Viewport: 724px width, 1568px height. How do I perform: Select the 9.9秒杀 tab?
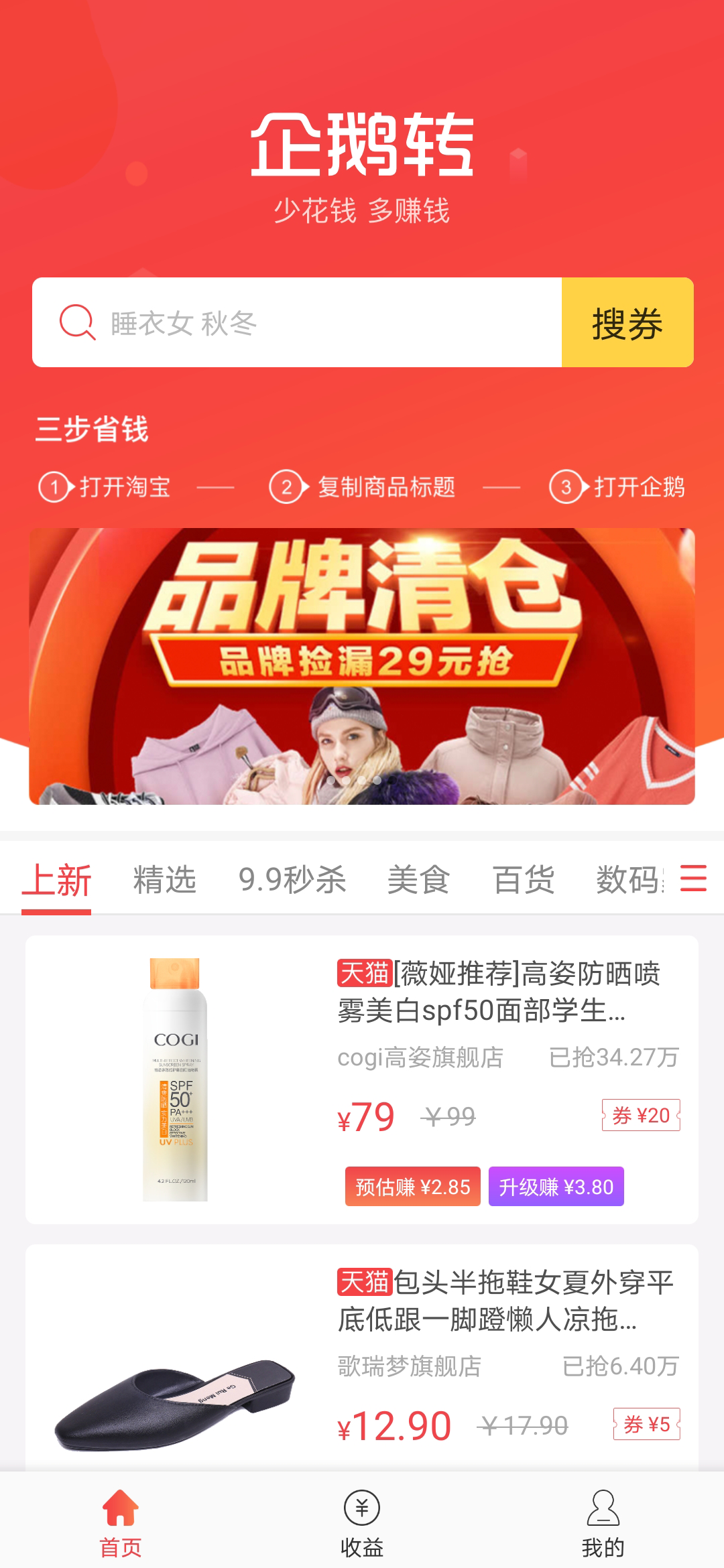click(292, 879)
